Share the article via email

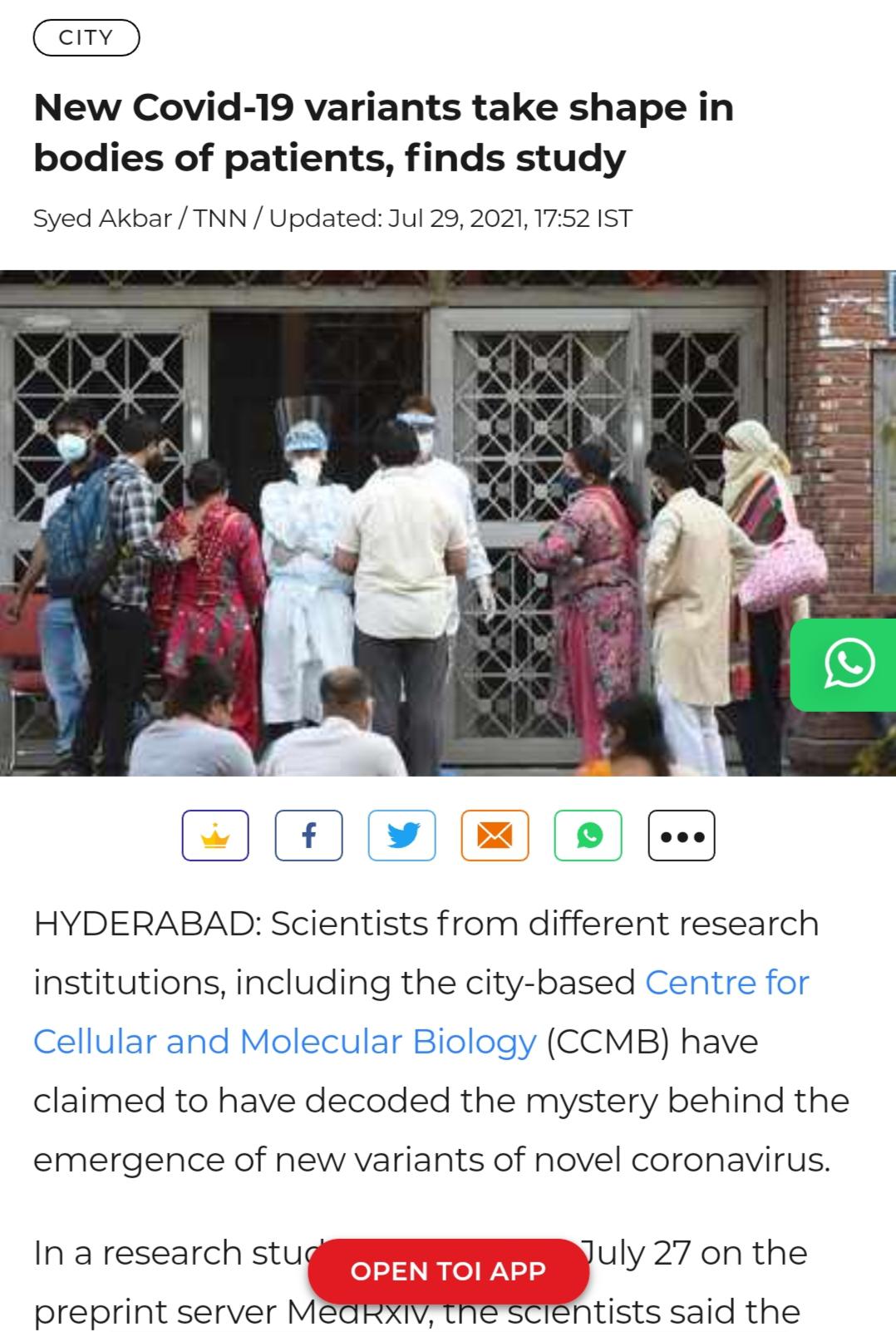click(x=495, y=835)
